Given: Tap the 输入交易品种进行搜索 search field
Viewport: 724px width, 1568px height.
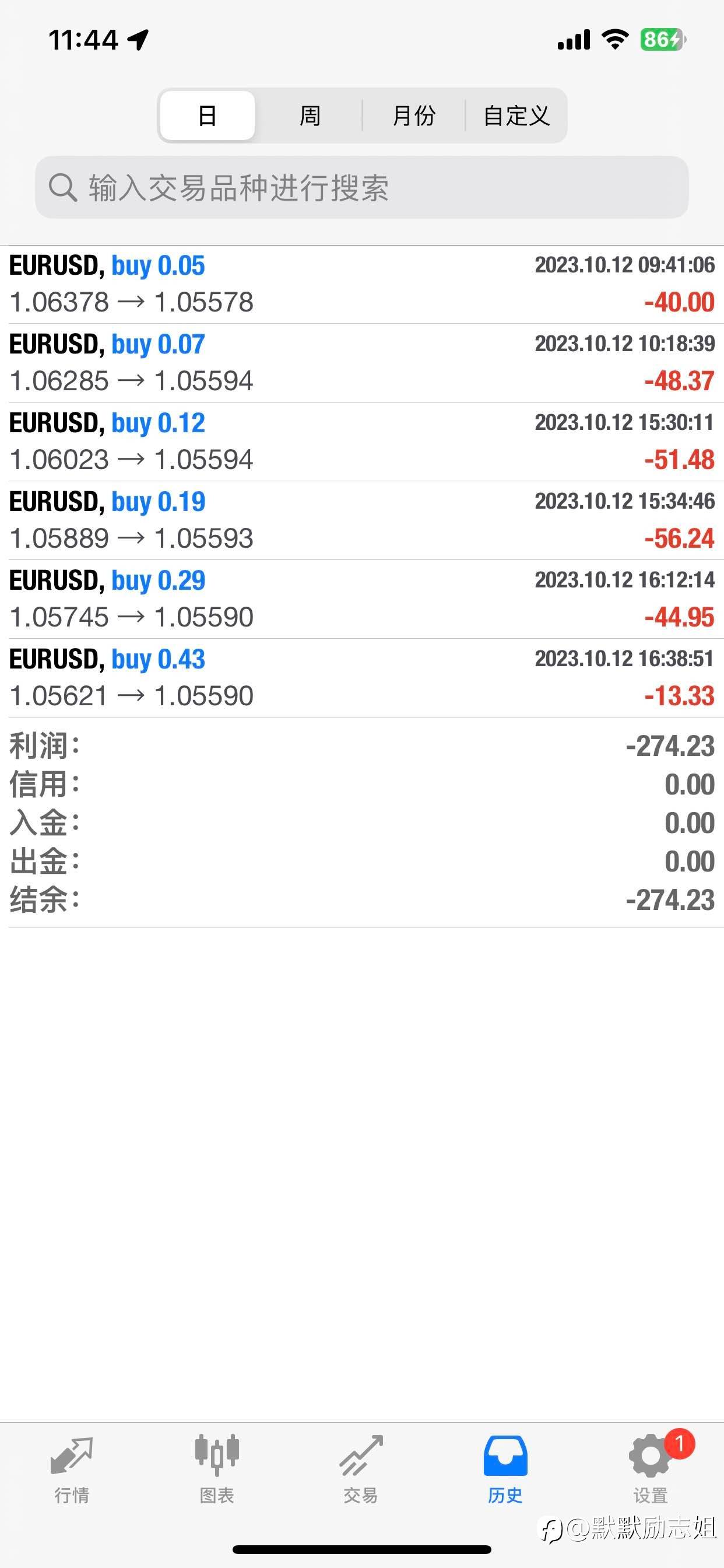Looking at the screenshot, I should 361,187.
